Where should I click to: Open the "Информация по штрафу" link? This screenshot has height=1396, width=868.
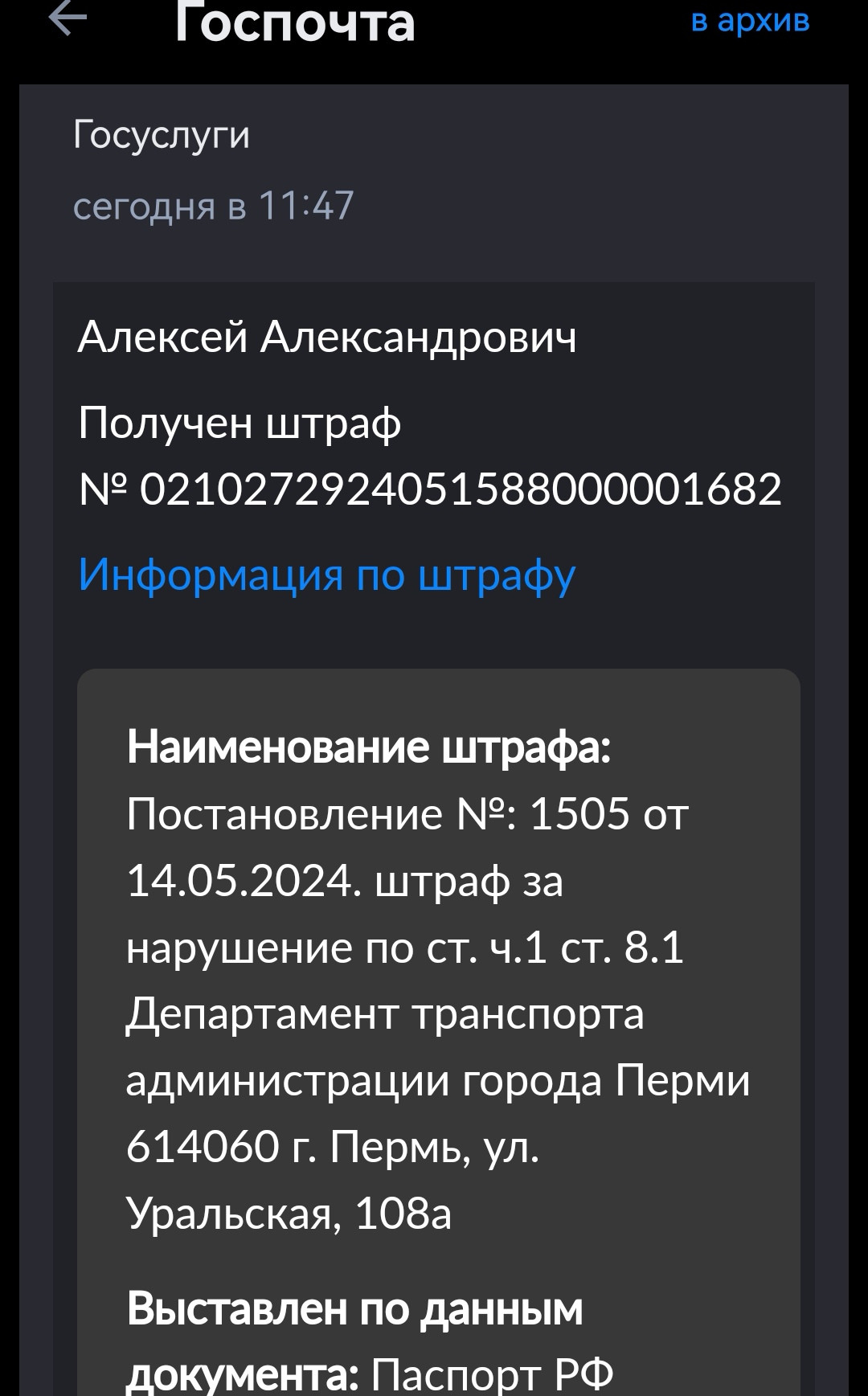coord(326,575)
